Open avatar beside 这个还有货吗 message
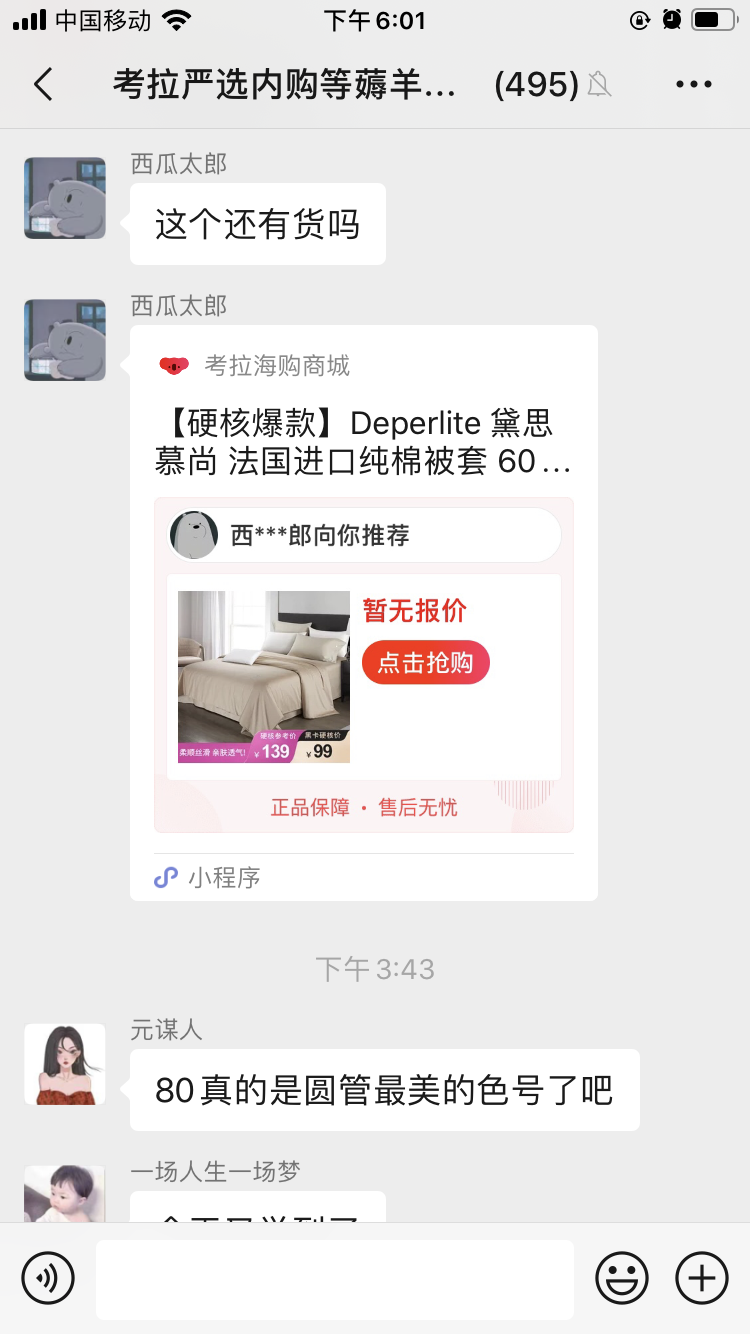Screen dimensions: 750x1334 pyautogui.click(x=65, y=198)
